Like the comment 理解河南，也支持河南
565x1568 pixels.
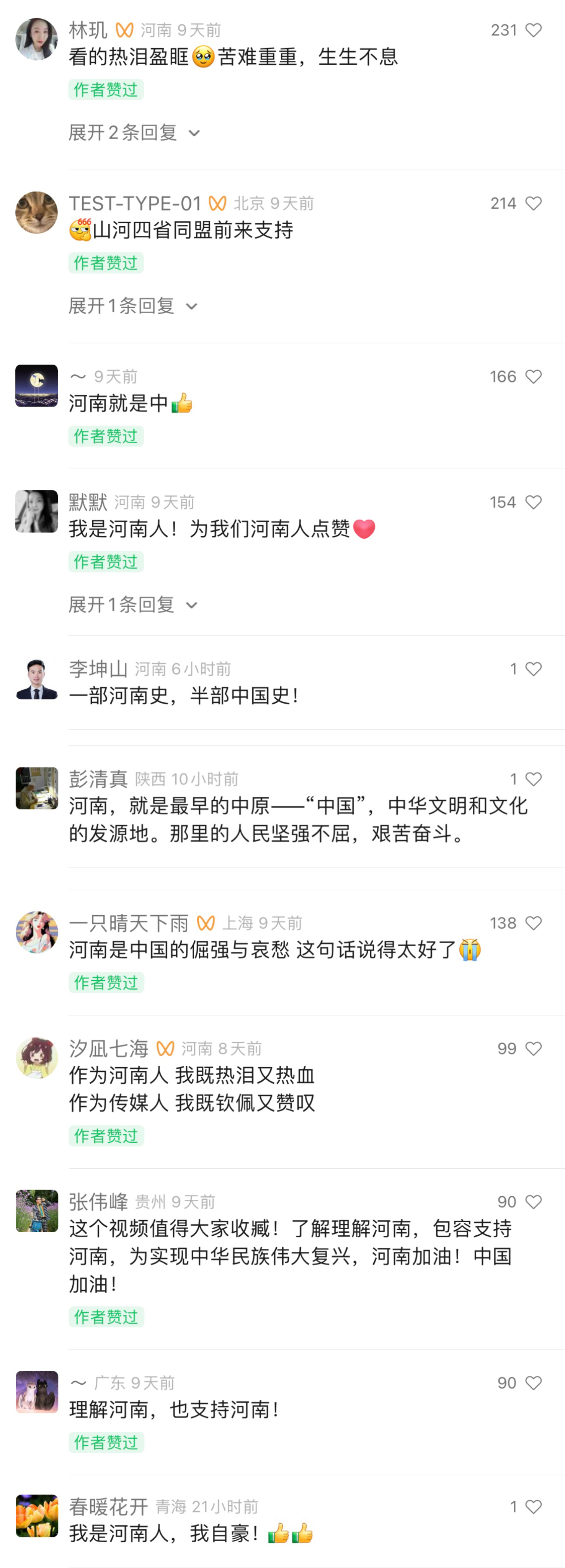(533, 1383)
